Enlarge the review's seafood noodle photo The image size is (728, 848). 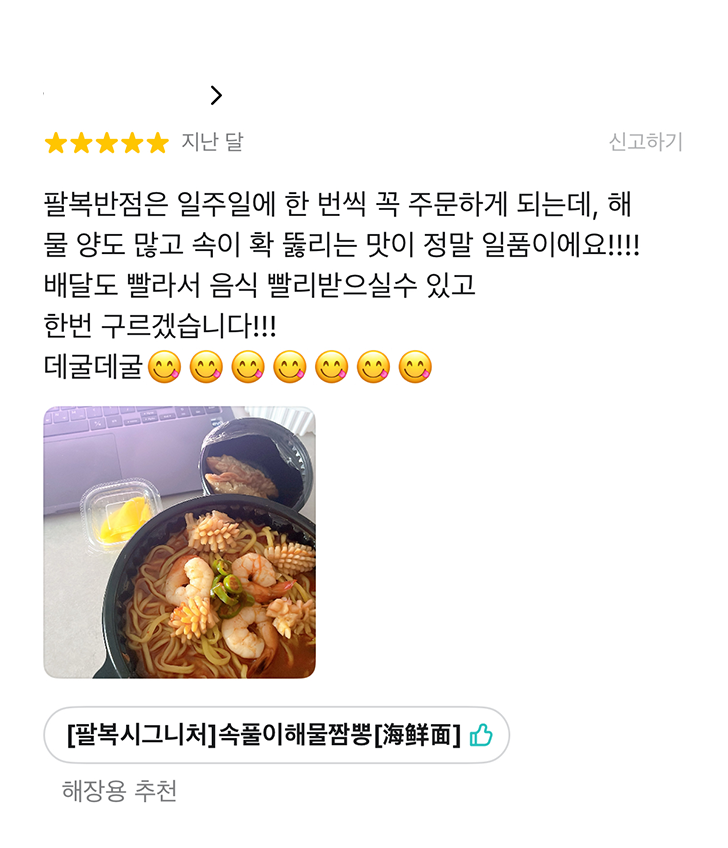coord(180,542)
